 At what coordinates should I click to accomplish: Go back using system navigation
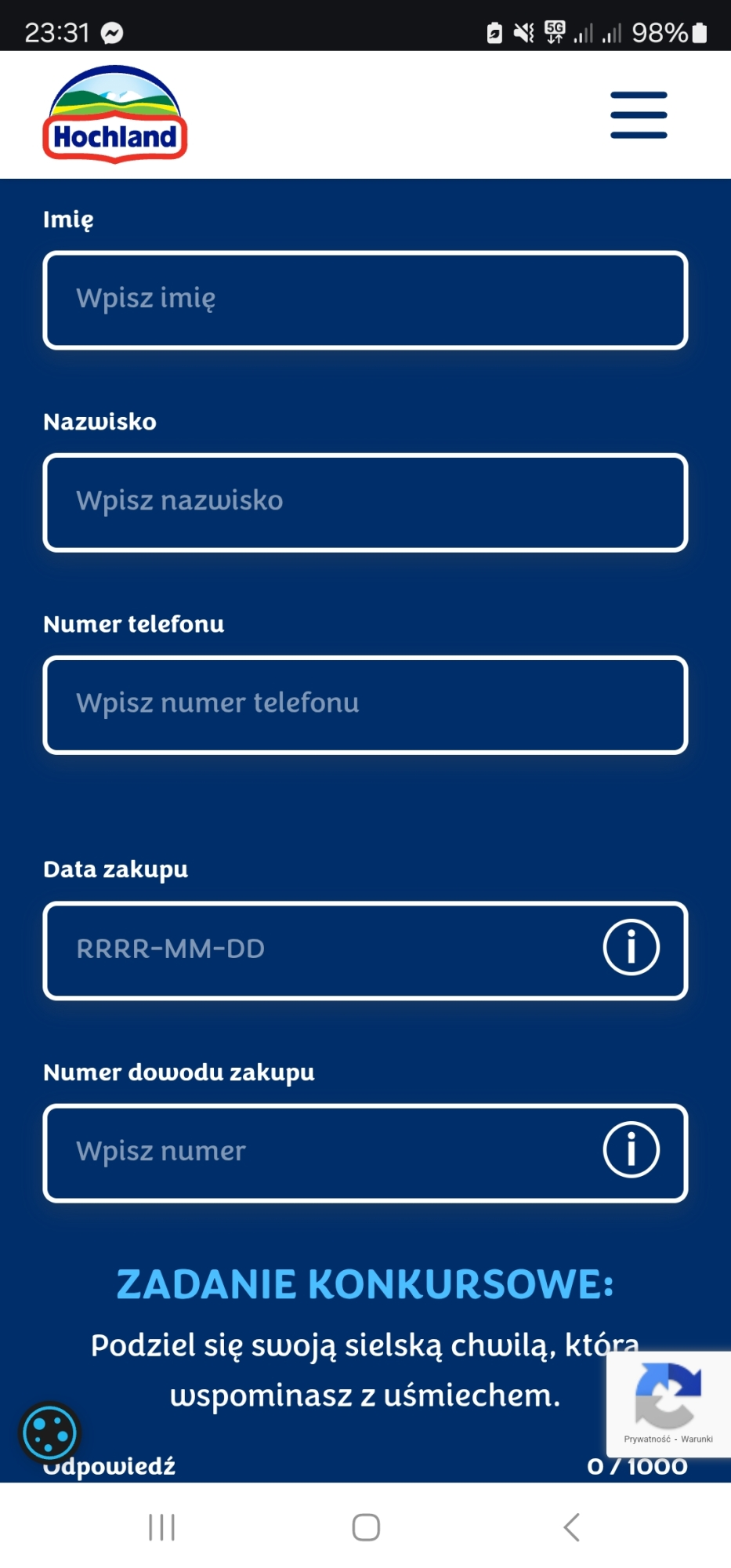[x=571, y=1527]
